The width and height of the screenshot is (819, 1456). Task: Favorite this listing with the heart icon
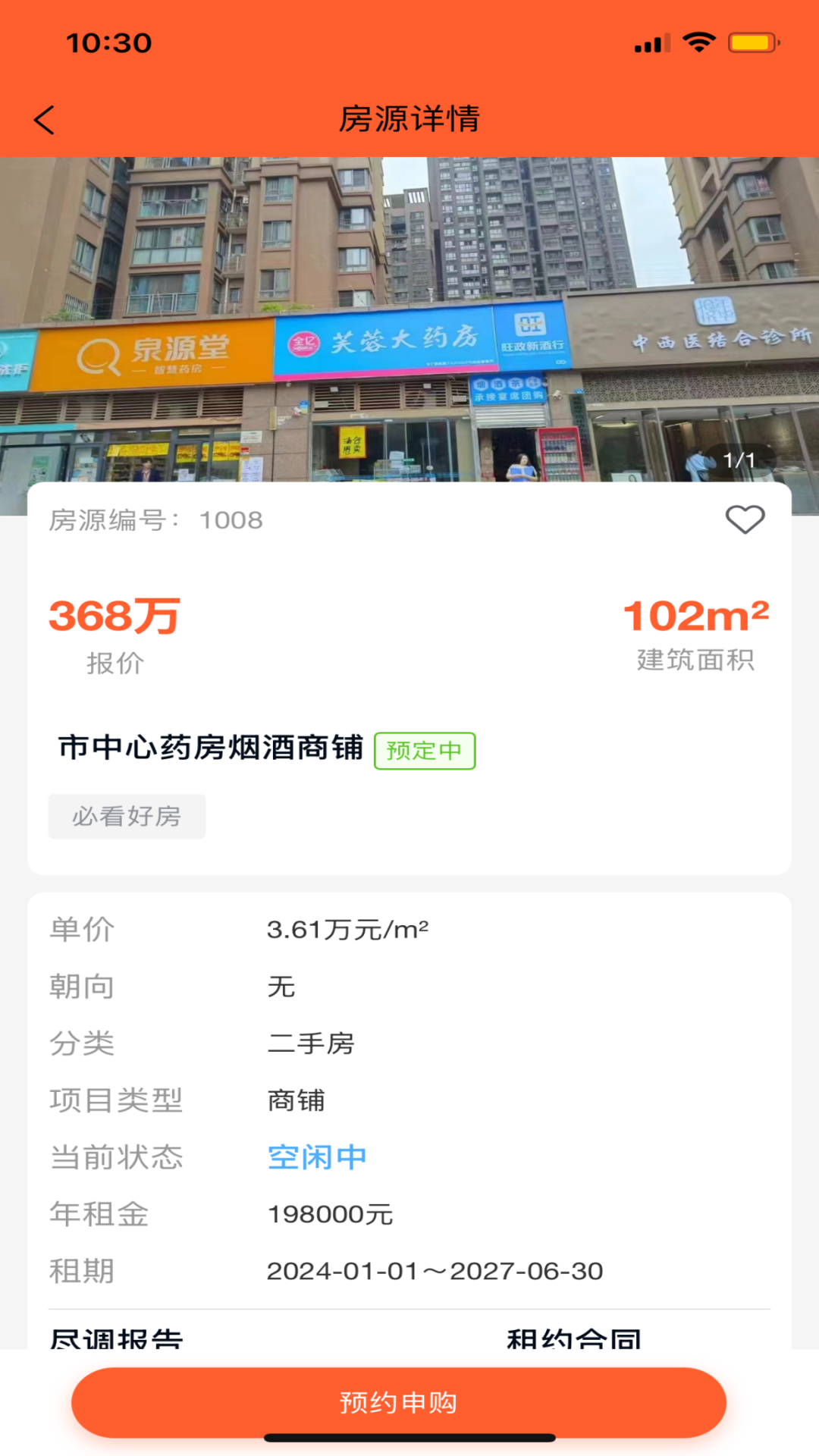(745, 520)
